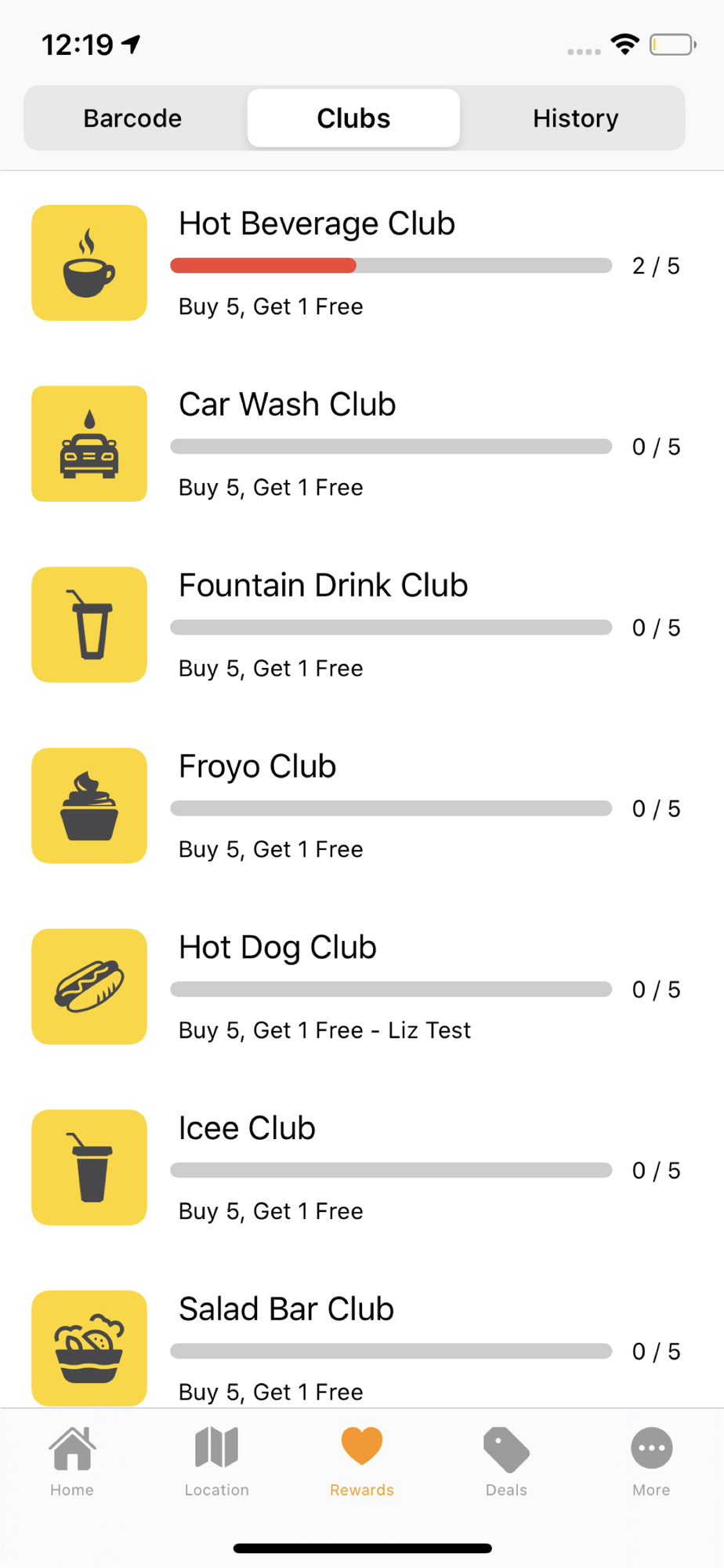The width and height of the screenshot is (724, 1568).
Task: Select the Clubs segment
Action: coord(353,118)
